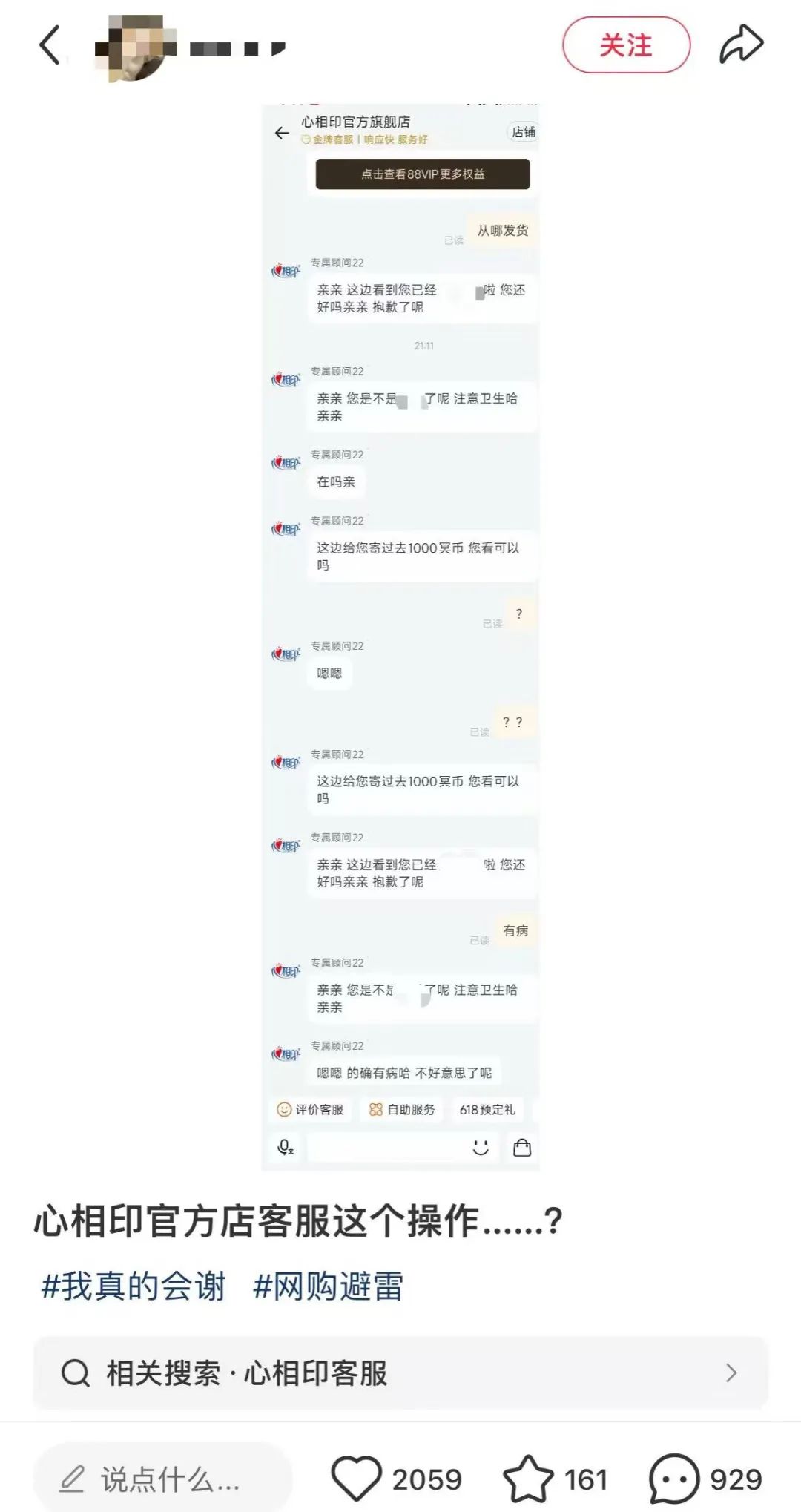Screen dimensions: 801x1512
Task: Add the post to favorites
Action: pyautogui.click(x=527, y=1479)
